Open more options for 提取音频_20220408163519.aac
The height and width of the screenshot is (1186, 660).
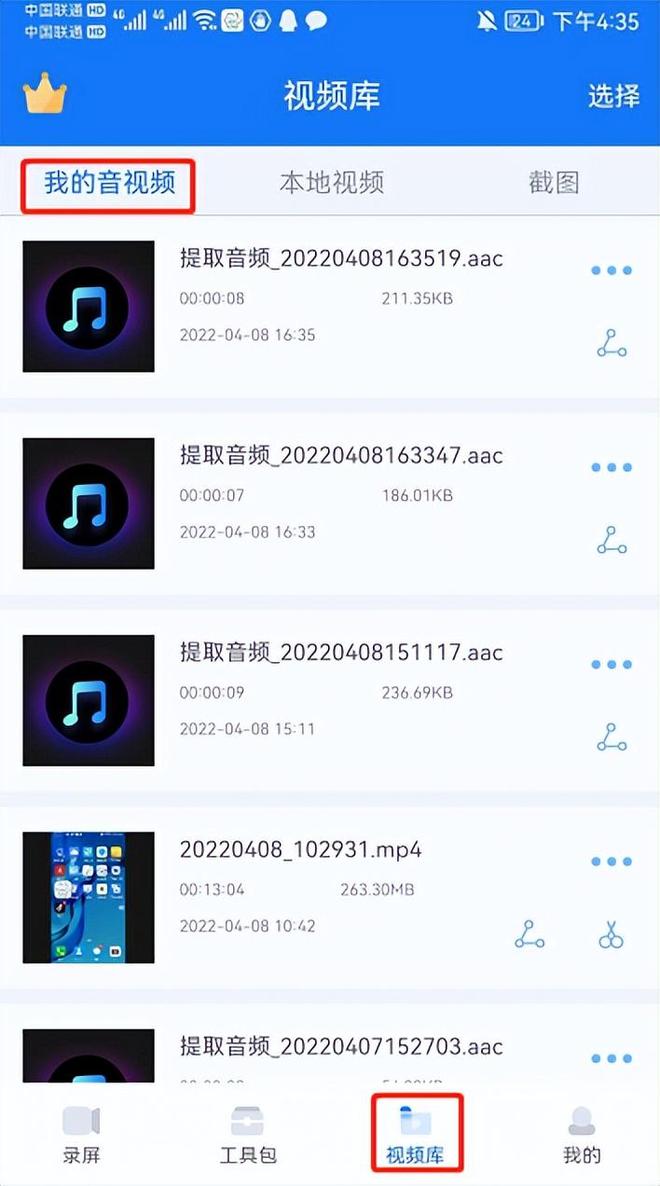[x=611, y=270]
